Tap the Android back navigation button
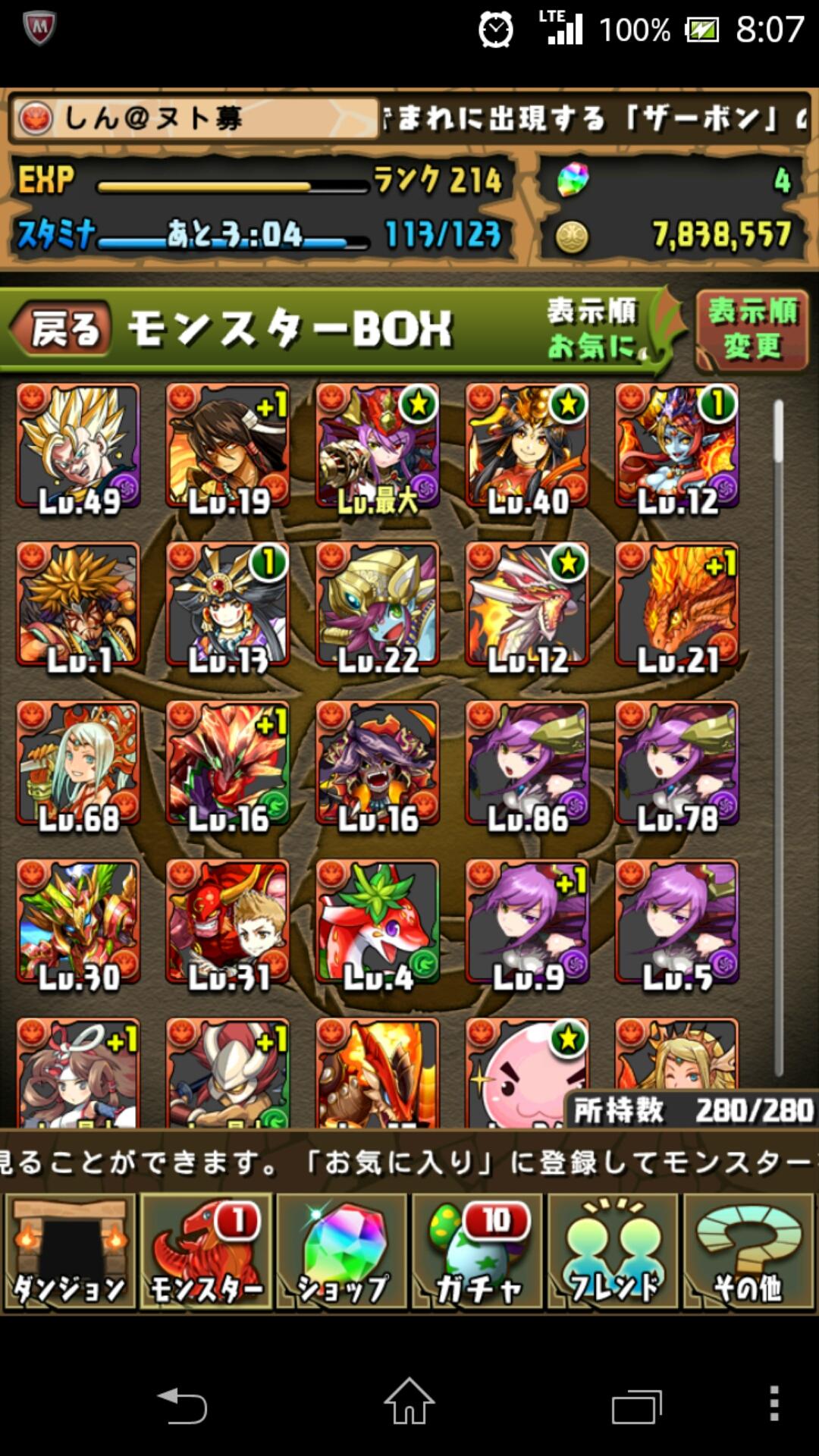Screen dimensions: 819x1456 click(x=182, y=1404)
